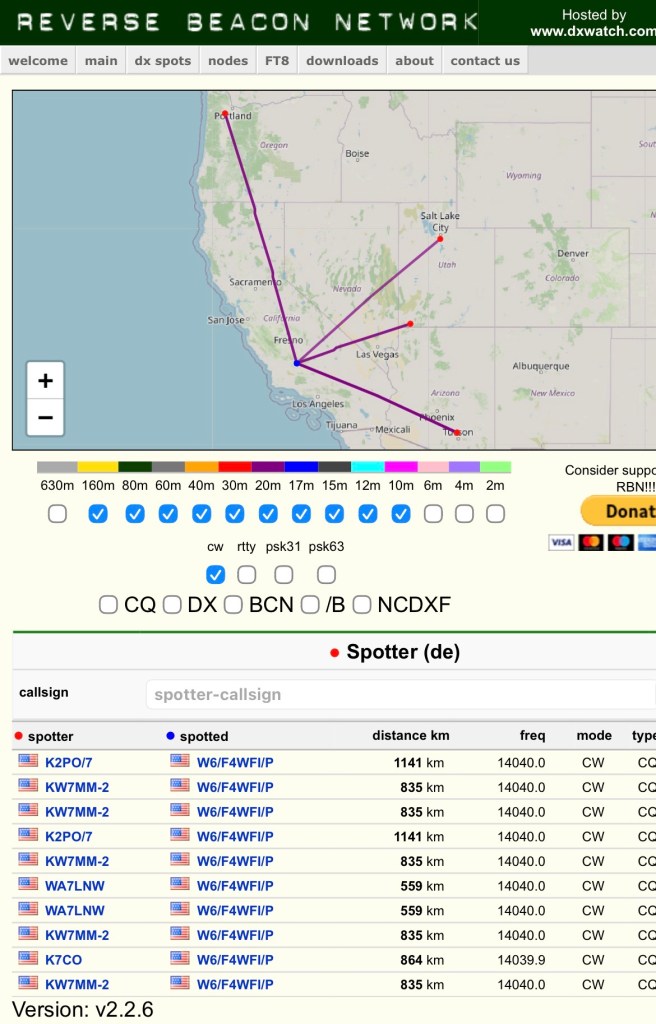Select the welcome tab
The width and height of the screenshot is (656, 1024).
[x=38, y=61]
